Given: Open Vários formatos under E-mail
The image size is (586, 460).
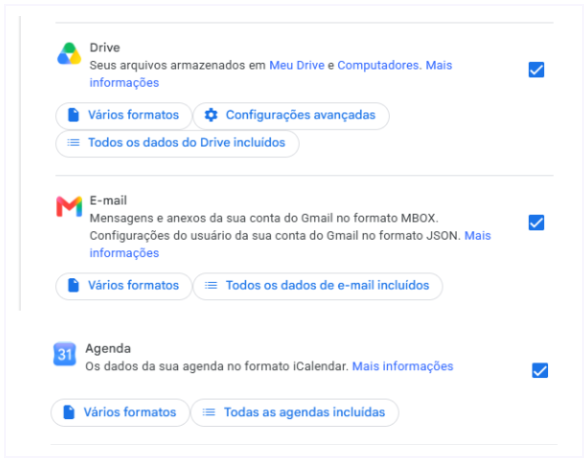Looking at the screenshot, I should [124, 285].
